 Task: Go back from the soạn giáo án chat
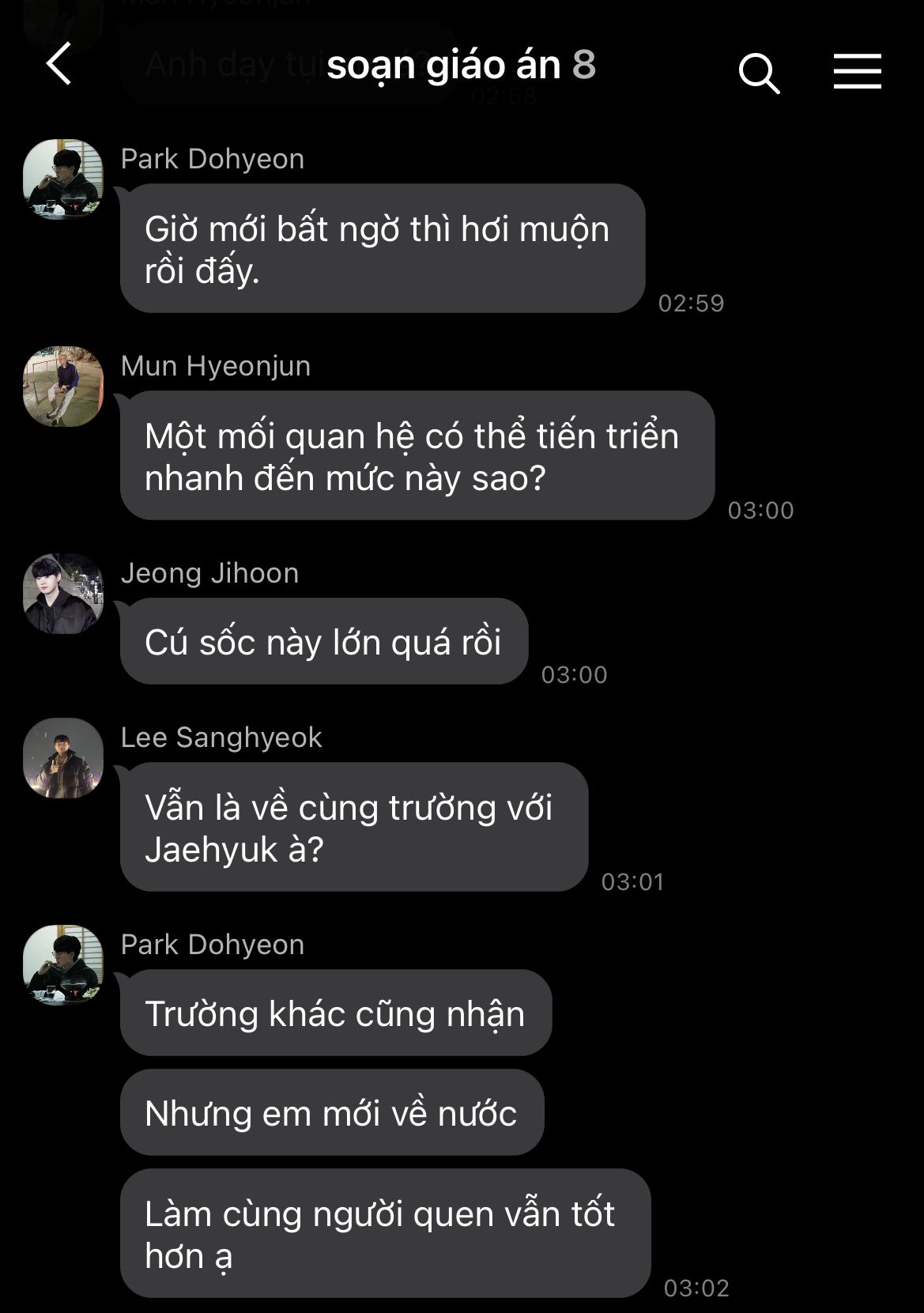coord(59,64)
